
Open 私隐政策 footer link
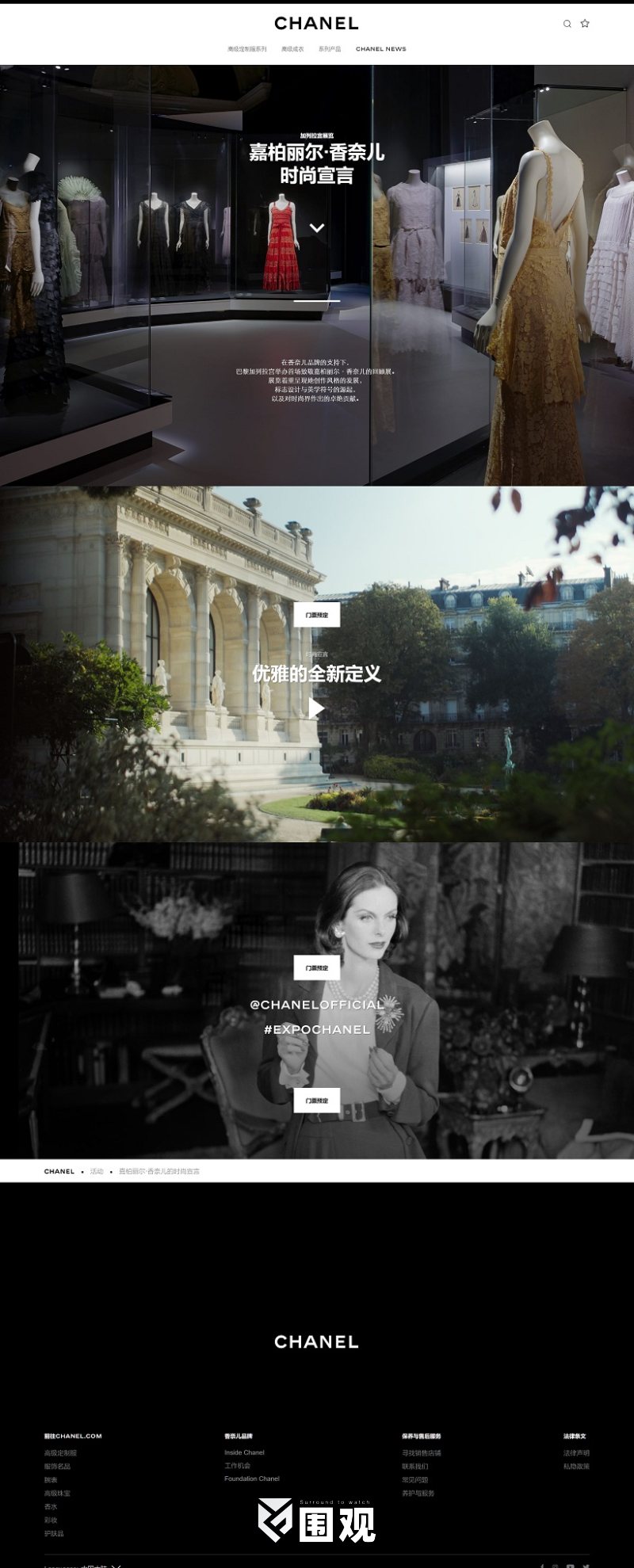(x=576, y=1467)
